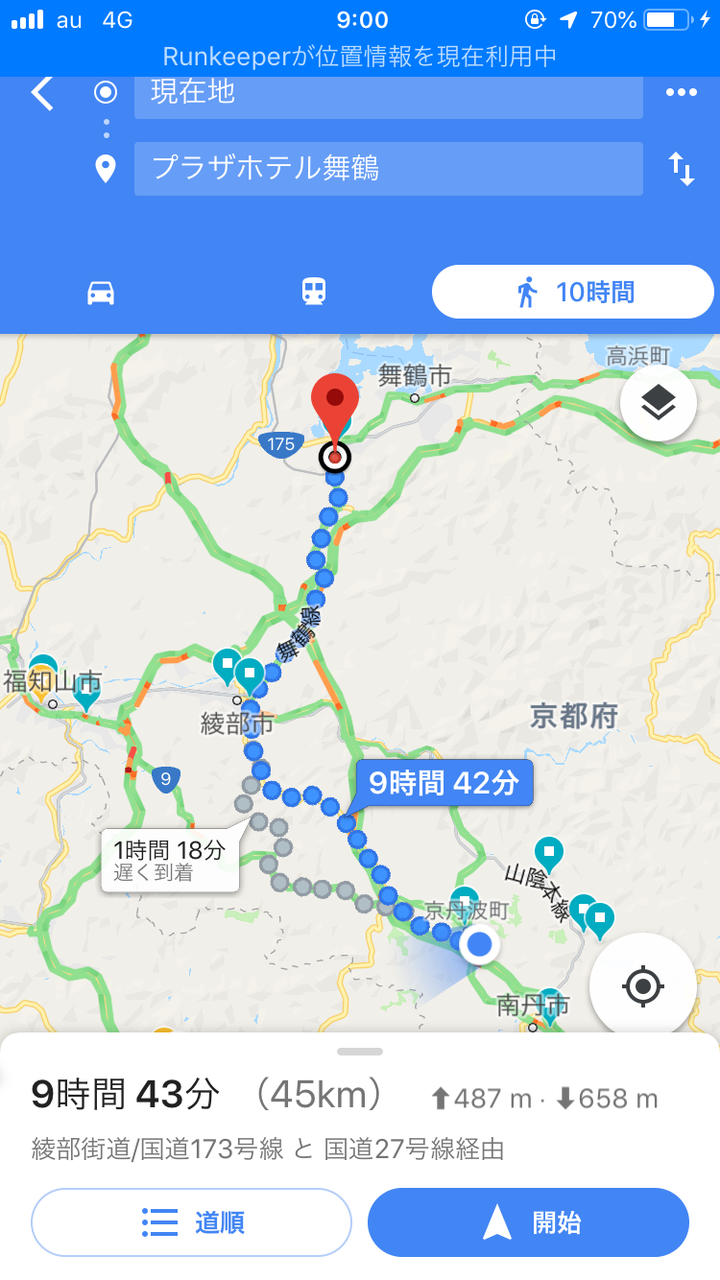Screen dimensions: 720x1280
Task: Select the walking 10時間 tab
Action: pos(573,292)
